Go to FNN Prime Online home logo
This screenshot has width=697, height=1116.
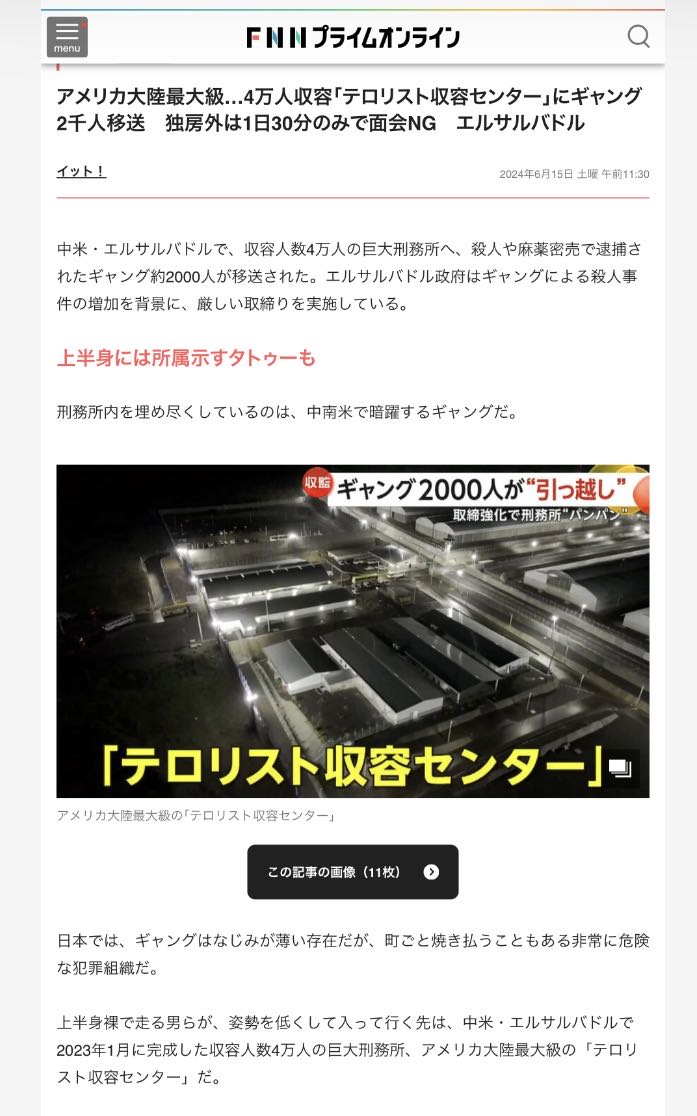point(352,37)
